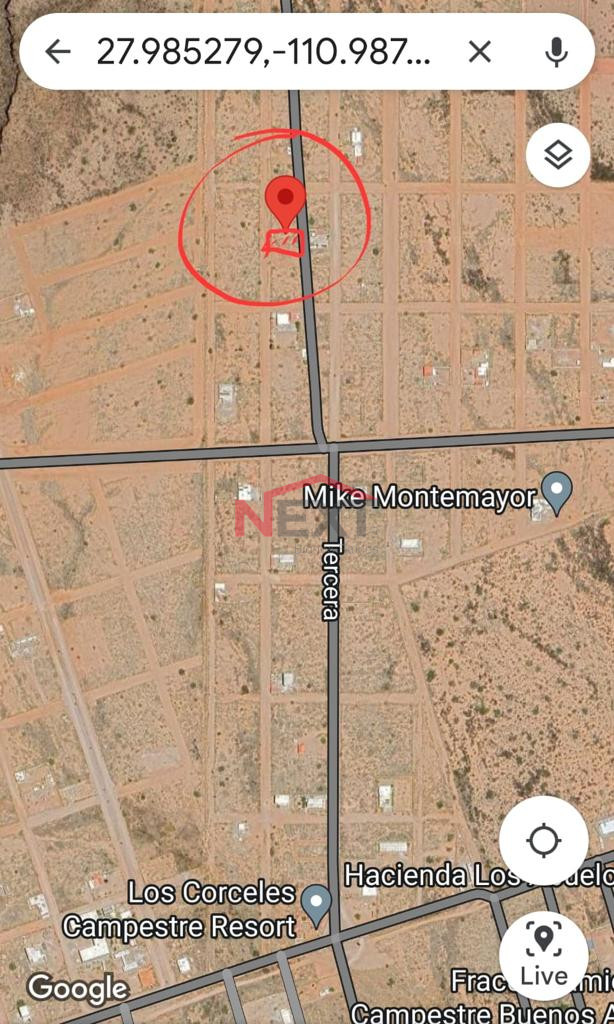Tap the coordinates search field
The image size is (614, 1024).
tap(263, 52)
